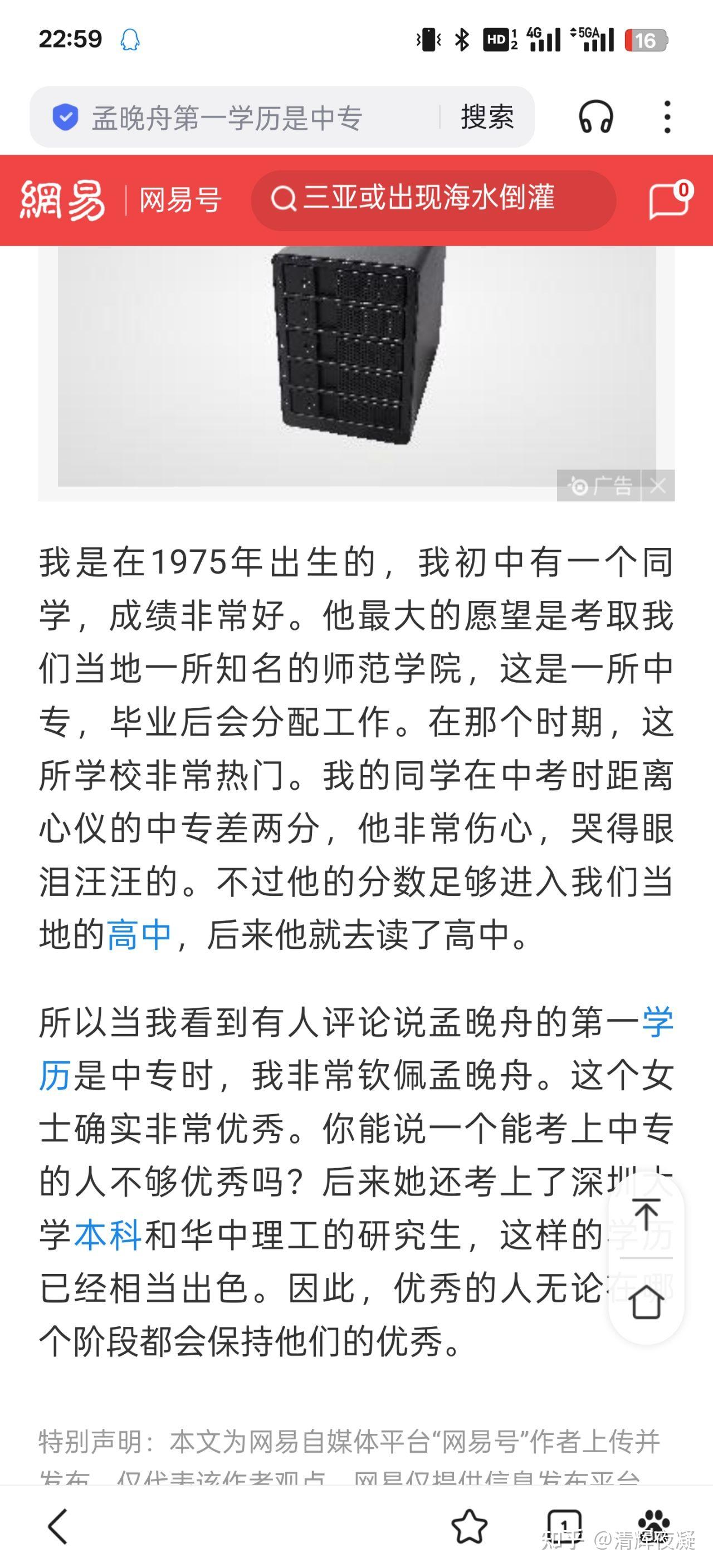Open the 高中 keyword link
The image size is (713, 1568).
click(139, 935)
